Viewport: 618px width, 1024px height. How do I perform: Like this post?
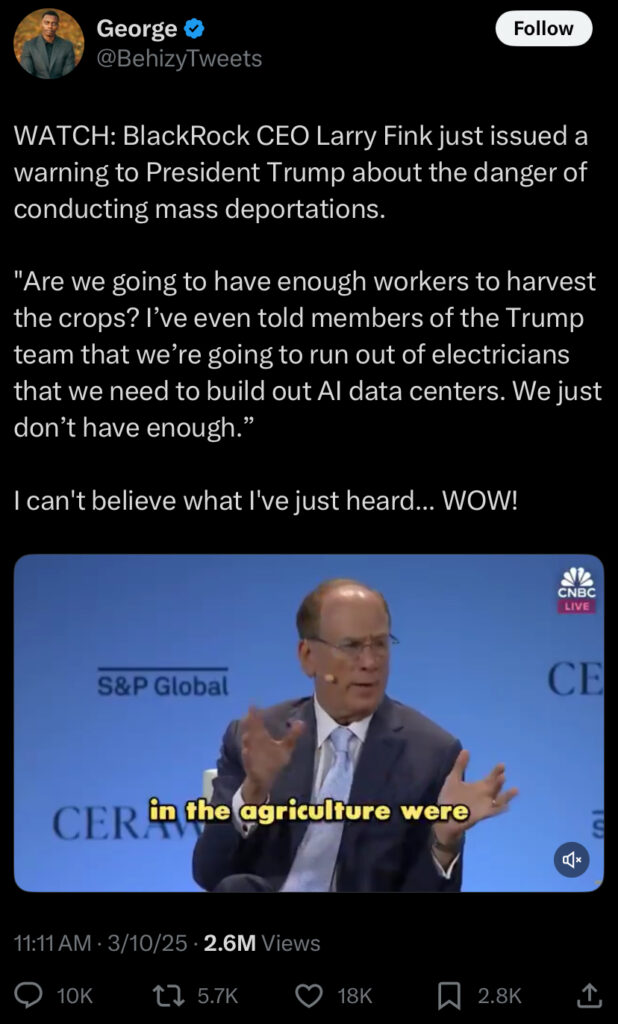click(312, 995)
